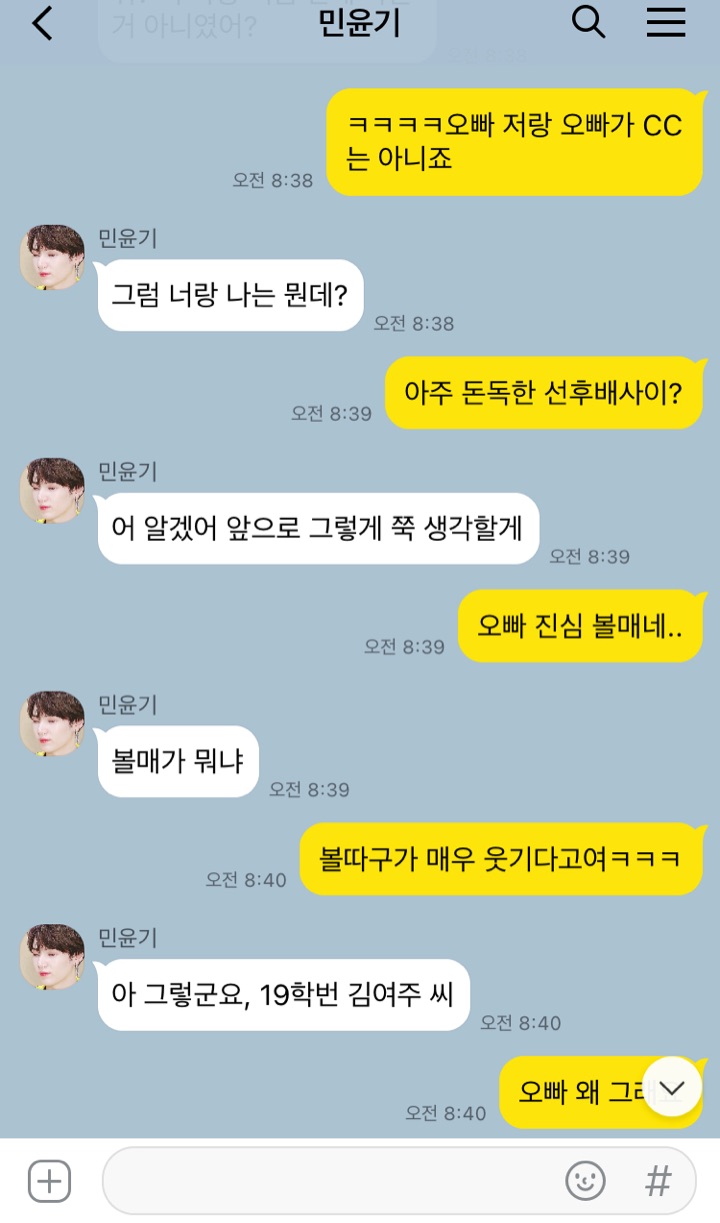720x1223 pixels.
Task: View 민윤기's profile picture beside '그럼 너랑 나는 뭔데?'
Action: point(52,258)
